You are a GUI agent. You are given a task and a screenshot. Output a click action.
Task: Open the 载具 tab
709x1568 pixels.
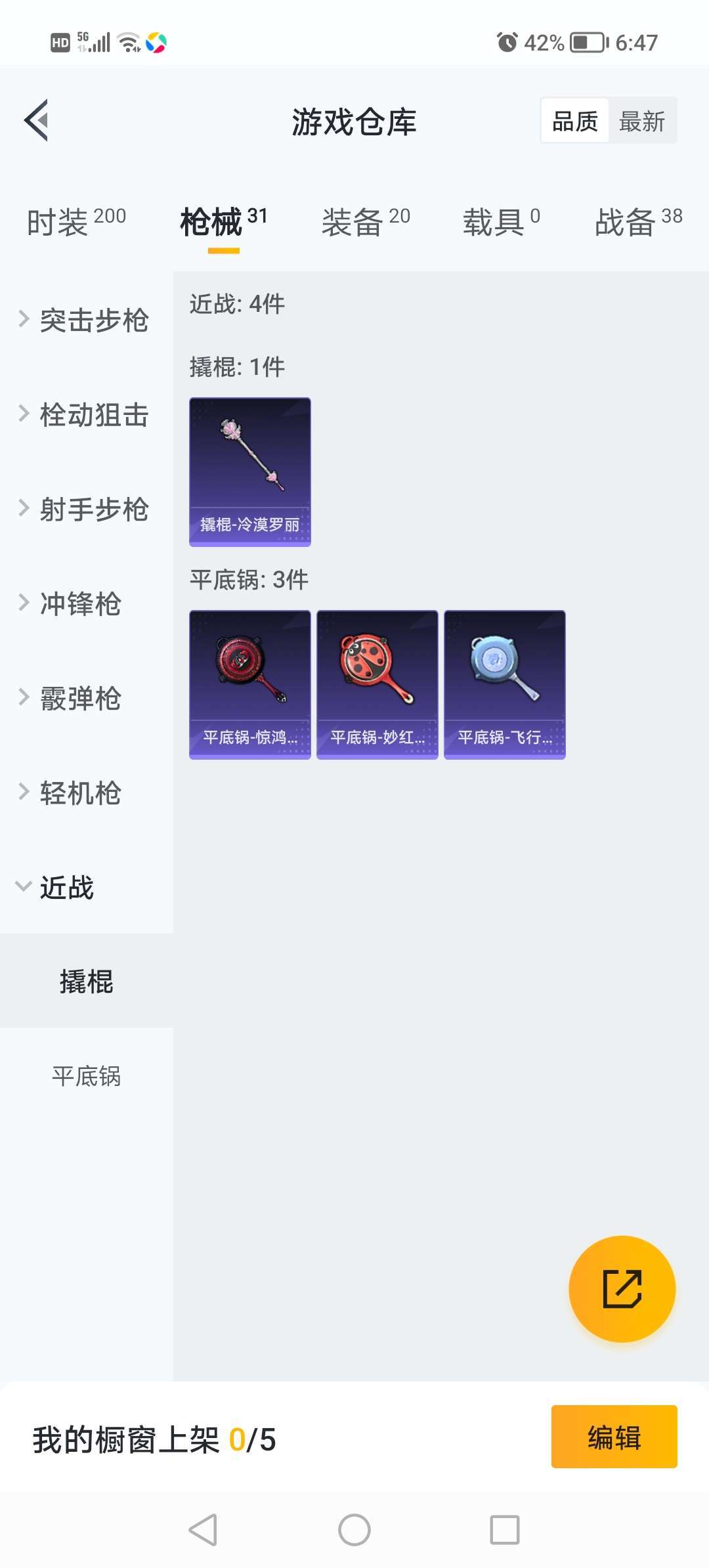pyautogui.click(x=502, y=222)
